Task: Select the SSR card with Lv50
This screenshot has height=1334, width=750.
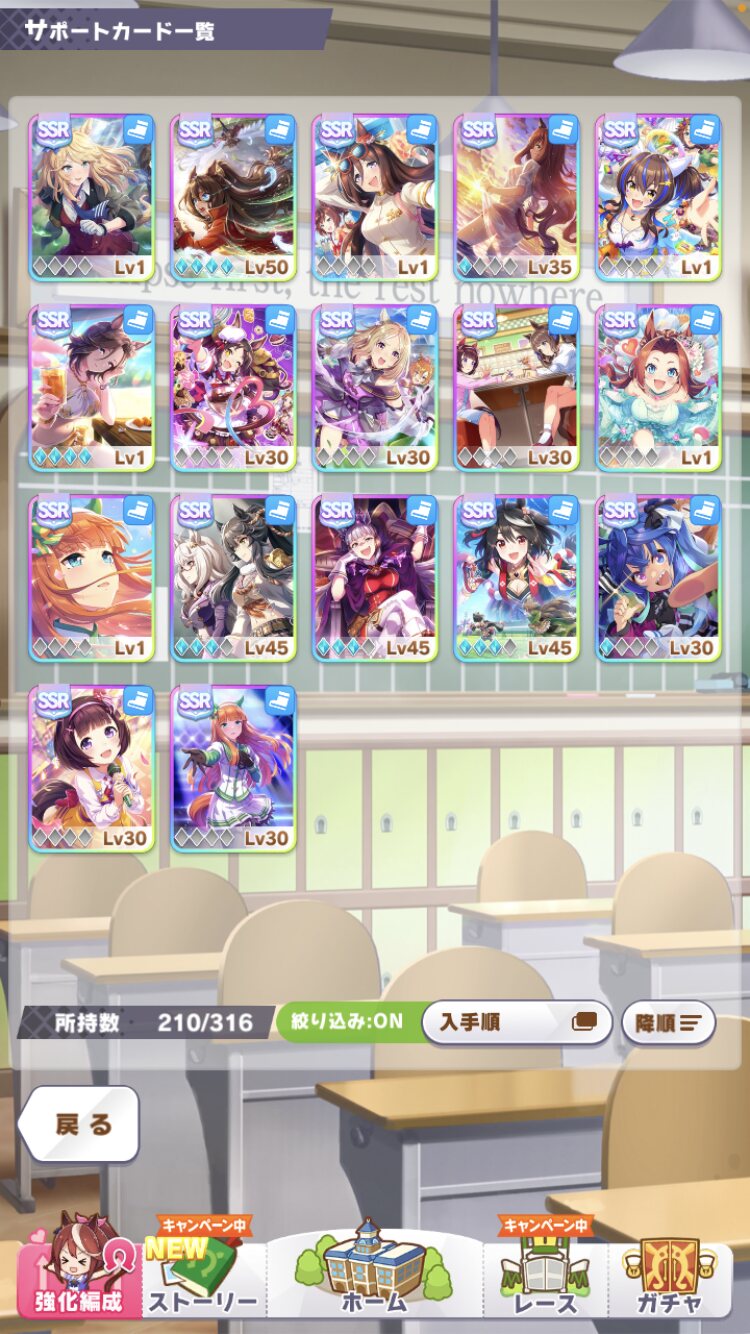Action: click(x=233, y=197)
